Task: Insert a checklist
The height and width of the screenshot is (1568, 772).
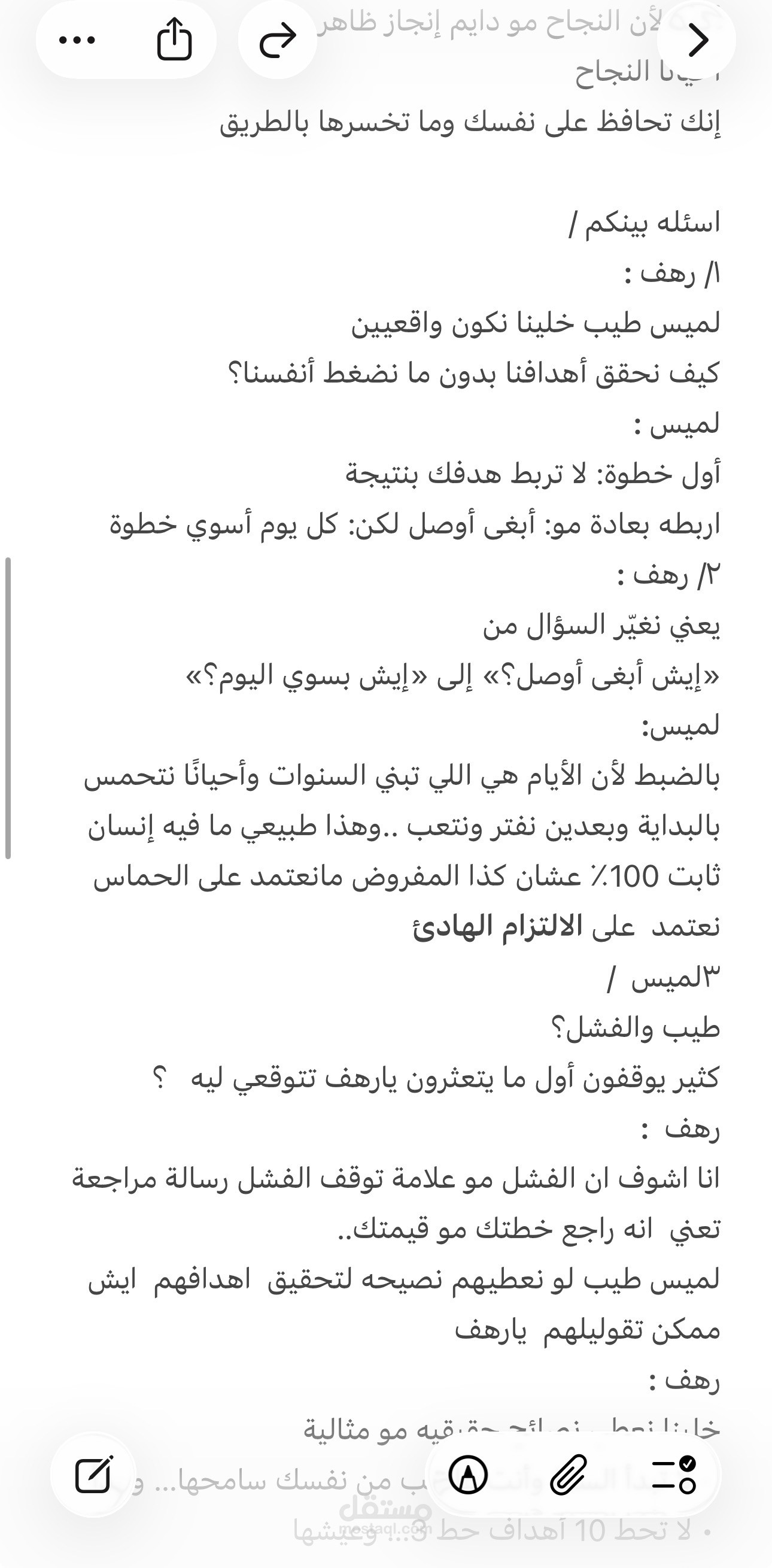Action: 674,1475
